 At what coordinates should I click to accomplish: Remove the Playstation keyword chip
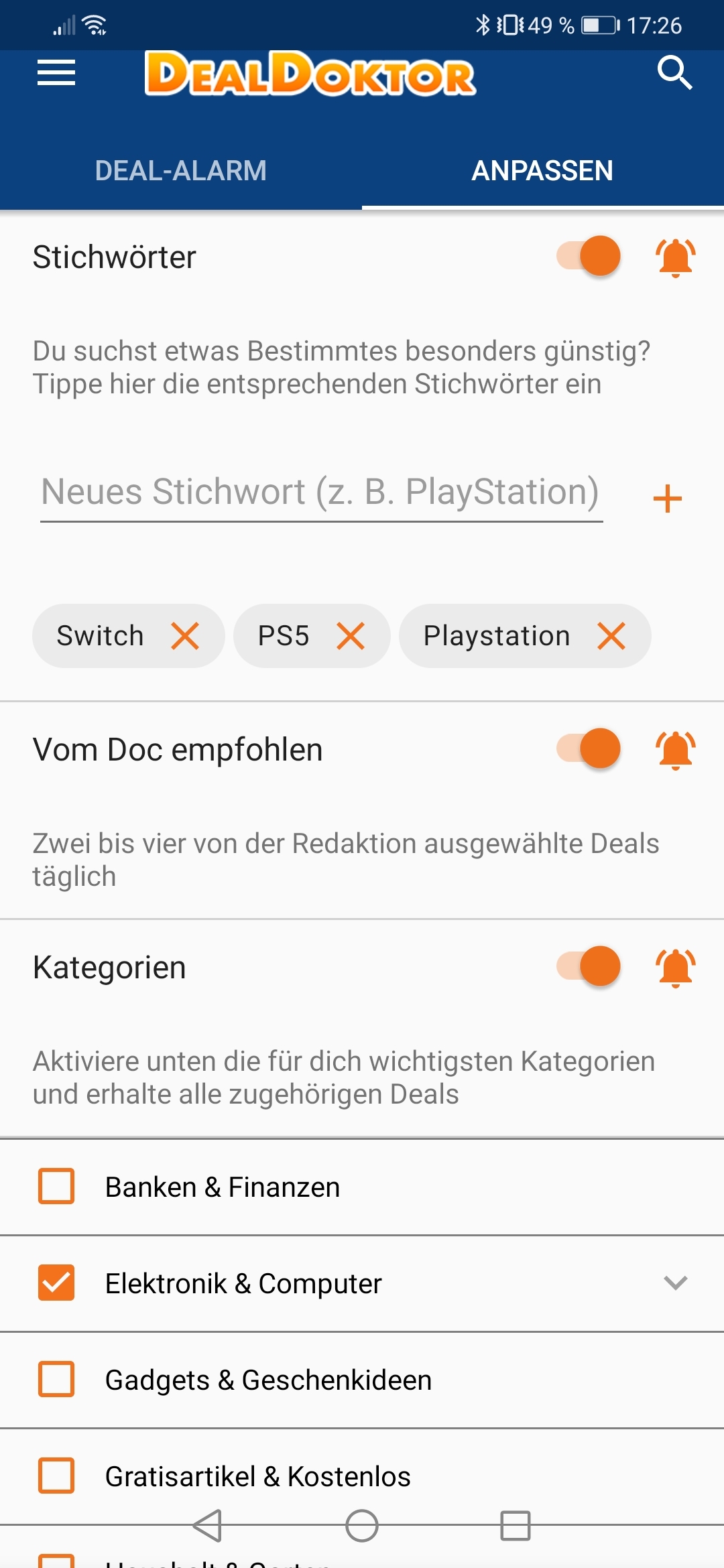tap(611, 636)
